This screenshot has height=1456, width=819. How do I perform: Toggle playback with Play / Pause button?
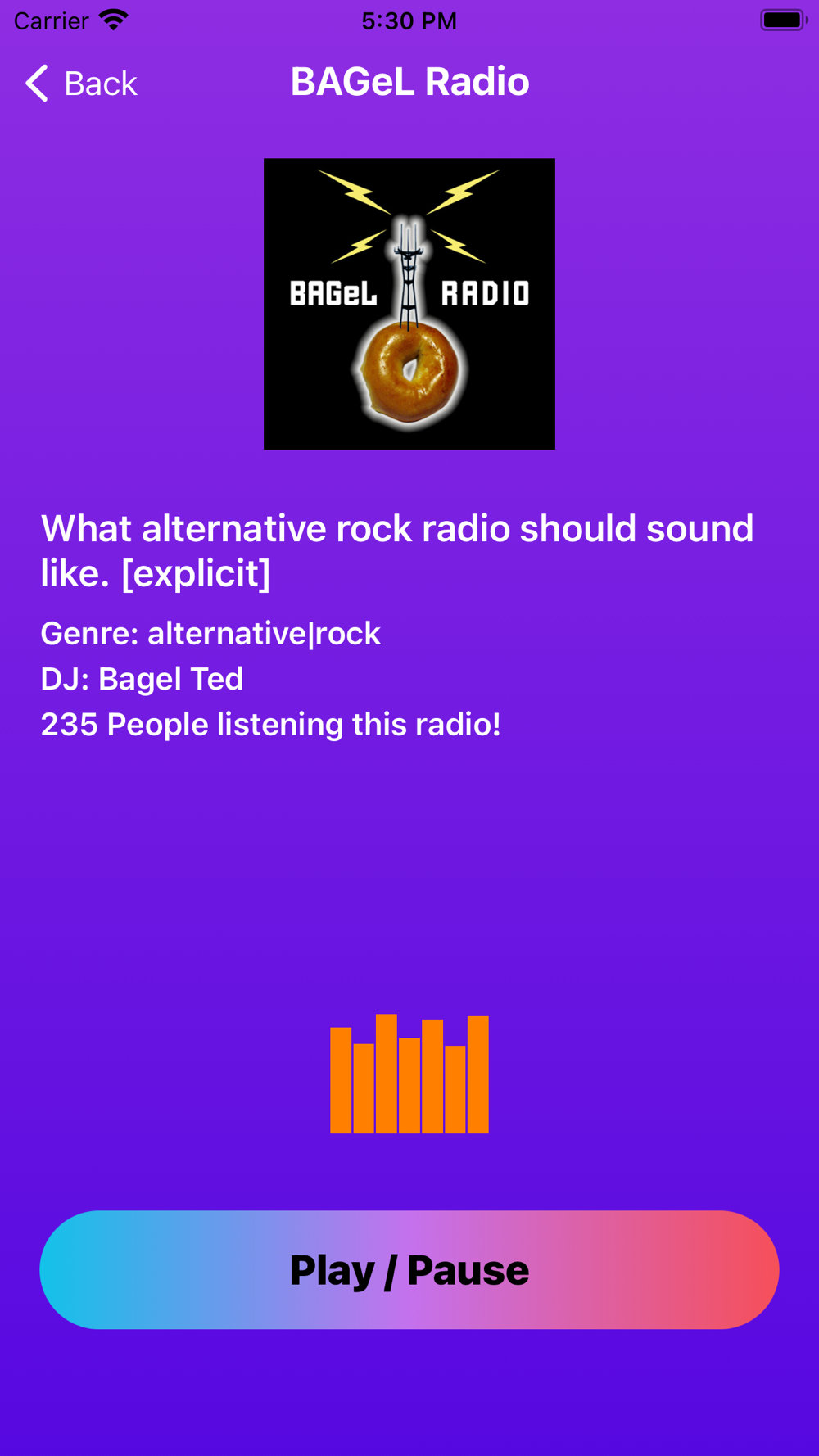point(409,1269)
